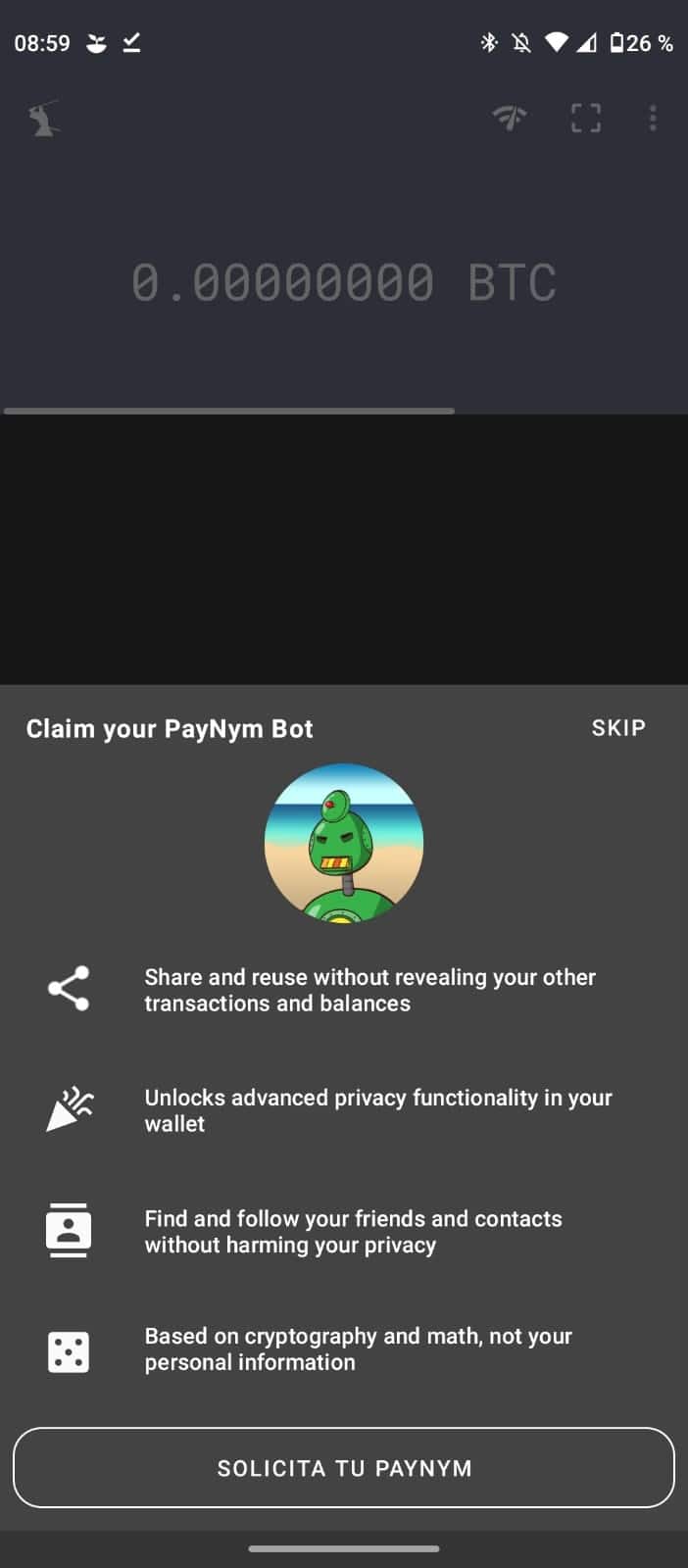Tap the Samourai logo in toolbar
This screenshot has height=1568, width=688.
tap(43, 119)
